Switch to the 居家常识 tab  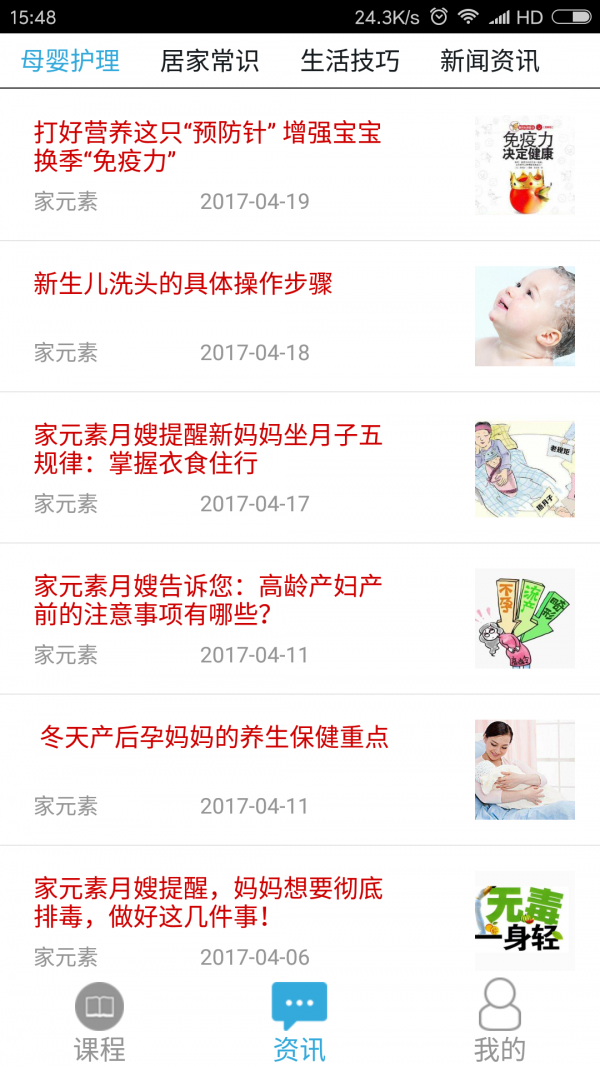coord(209,61)
